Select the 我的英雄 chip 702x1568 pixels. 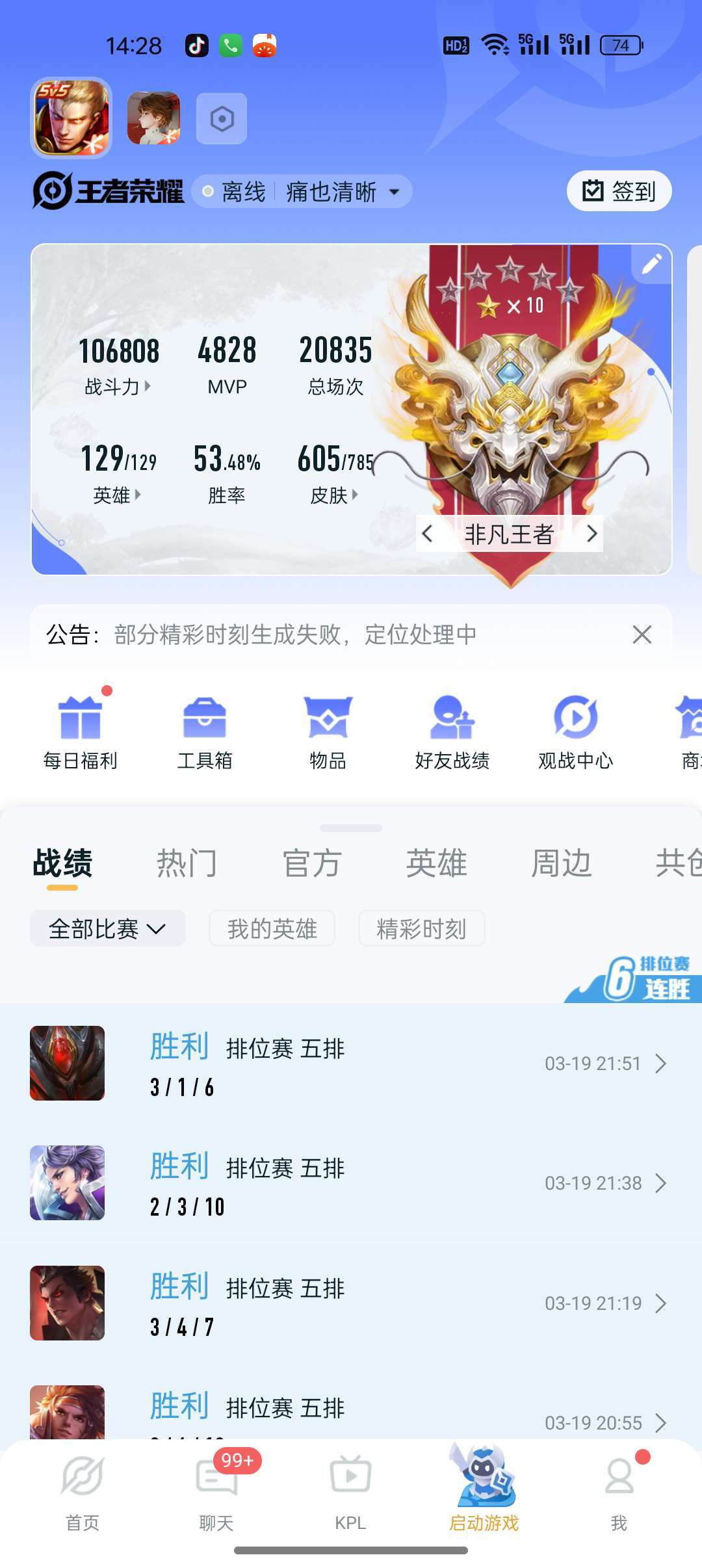click(x=272, y=928)
